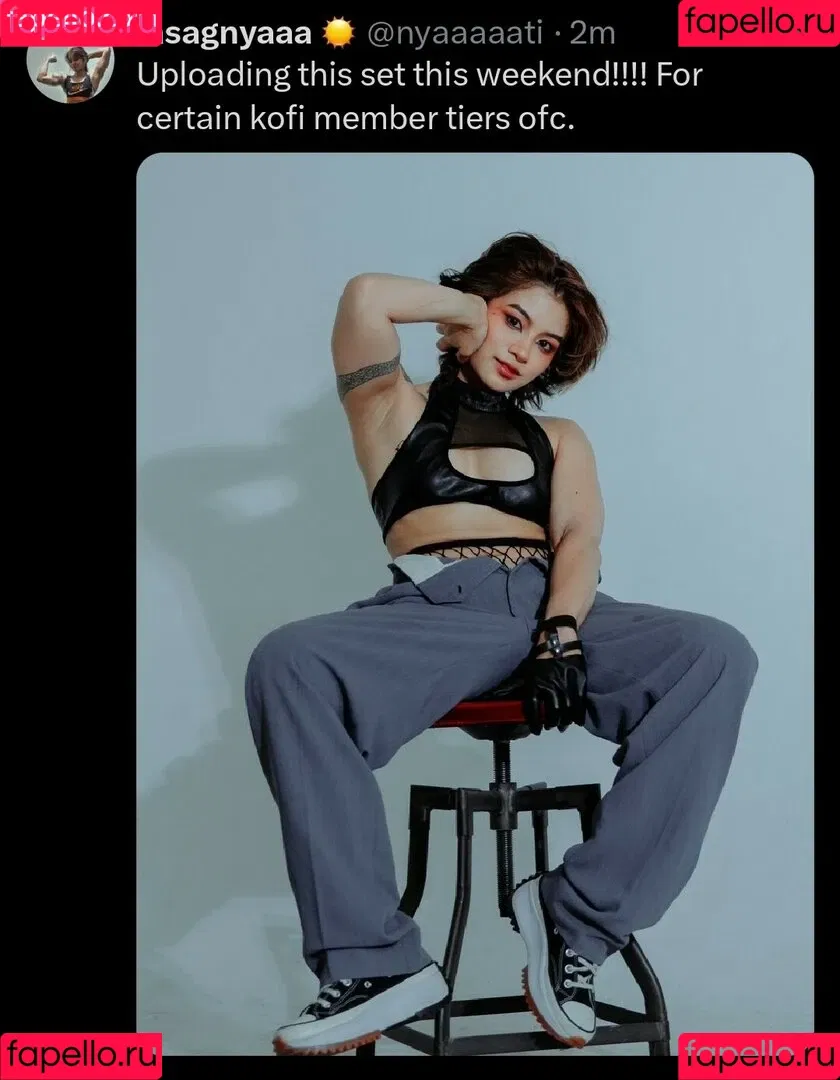
Task: View the attached photo in full screen
Action: (475, 600)
